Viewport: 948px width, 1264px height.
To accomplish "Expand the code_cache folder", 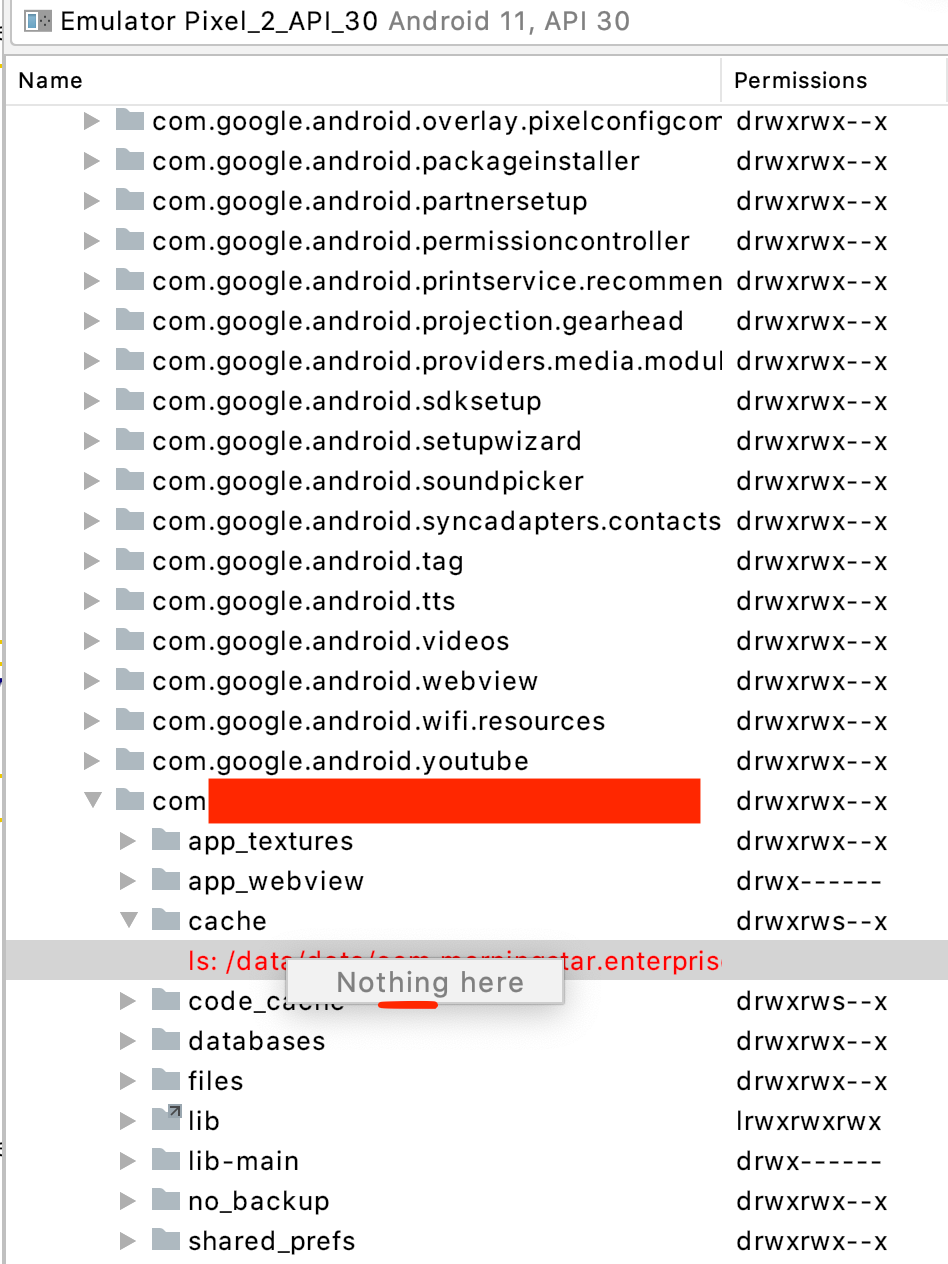I will (127, 1001).
